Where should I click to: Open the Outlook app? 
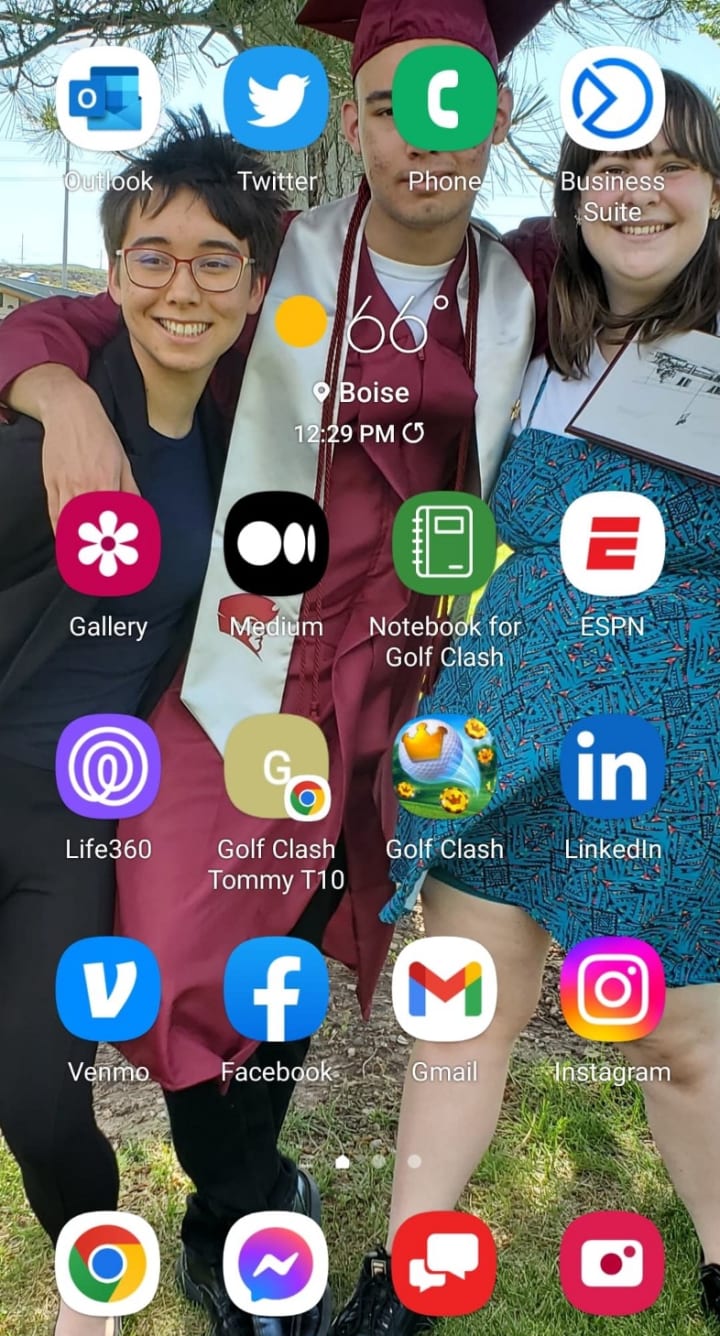coord(108,99)
